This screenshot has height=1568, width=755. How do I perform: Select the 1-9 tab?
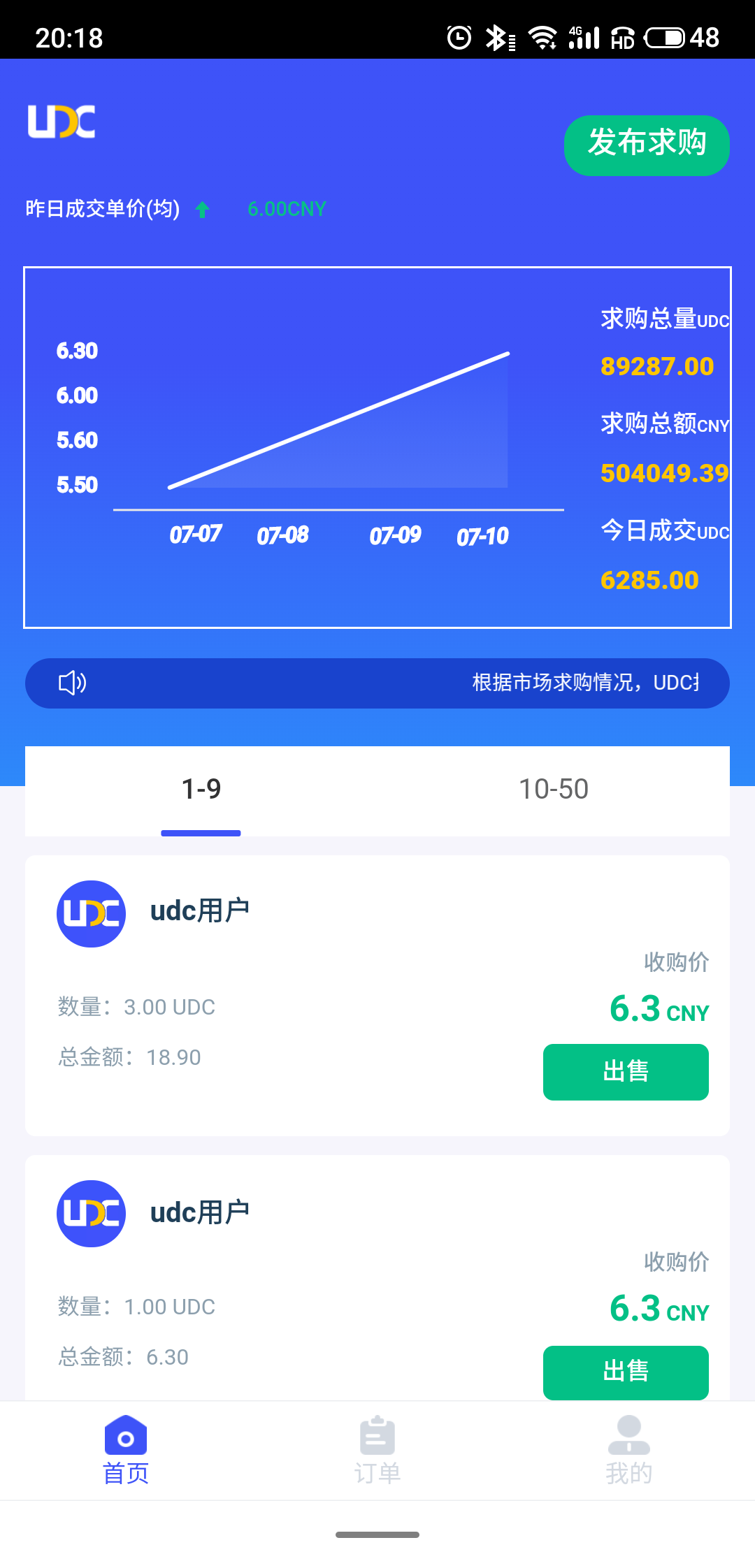pos(201,788)
